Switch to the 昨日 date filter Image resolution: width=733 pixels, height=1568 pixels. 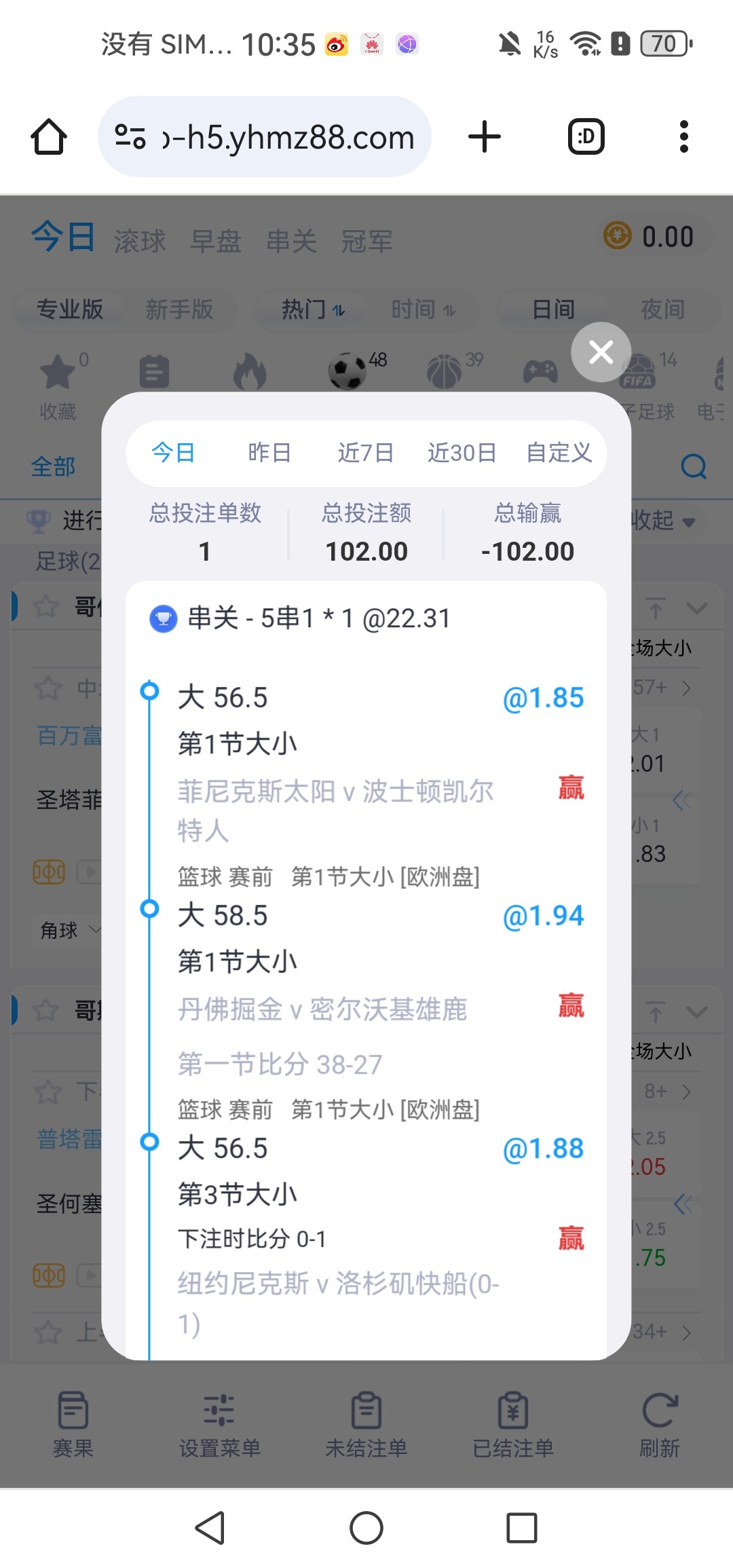point(269,453)
